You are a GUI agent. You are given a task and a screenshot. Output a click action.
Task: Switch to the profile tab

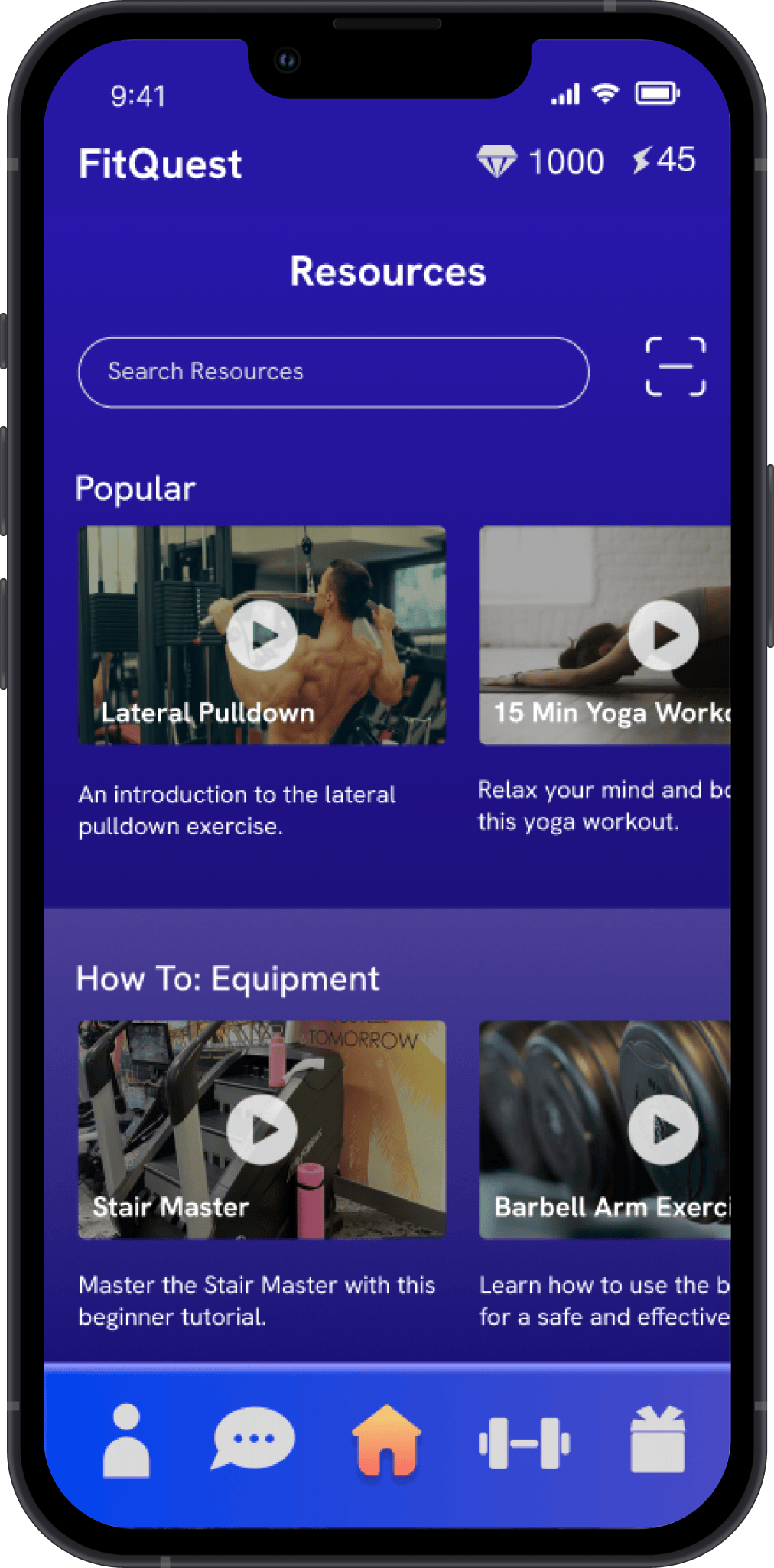pos(126,1440)
